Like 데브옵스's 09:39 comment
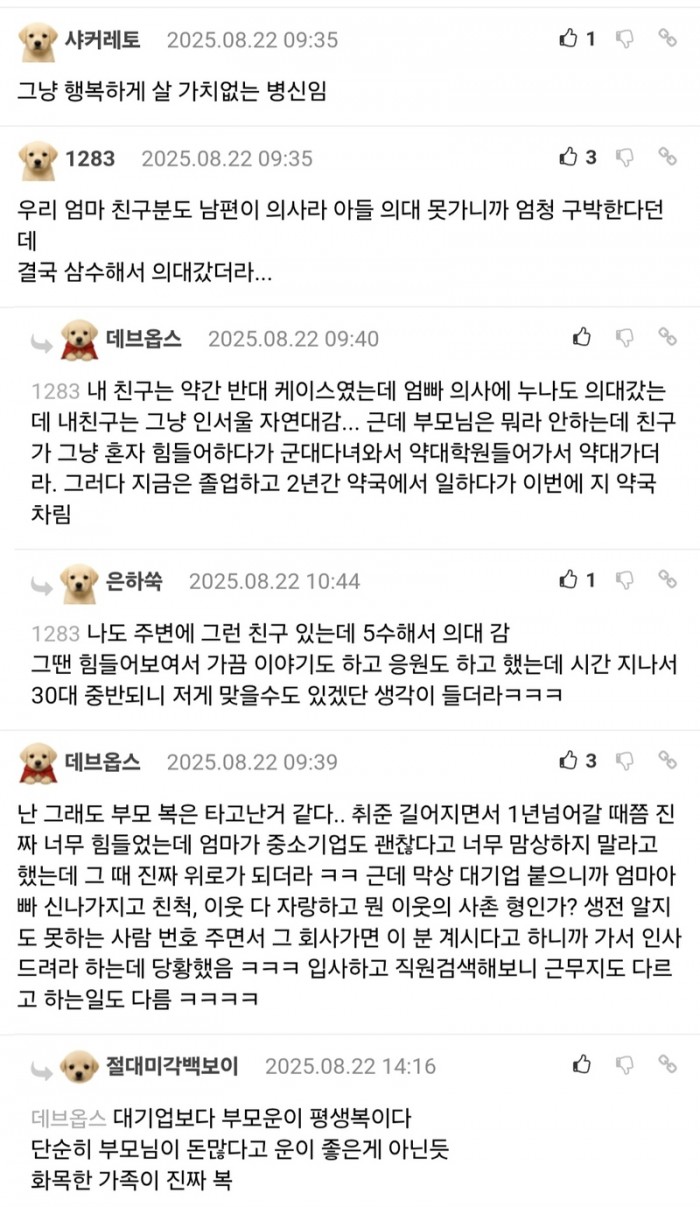700x1207 pixels. point(570,761)
